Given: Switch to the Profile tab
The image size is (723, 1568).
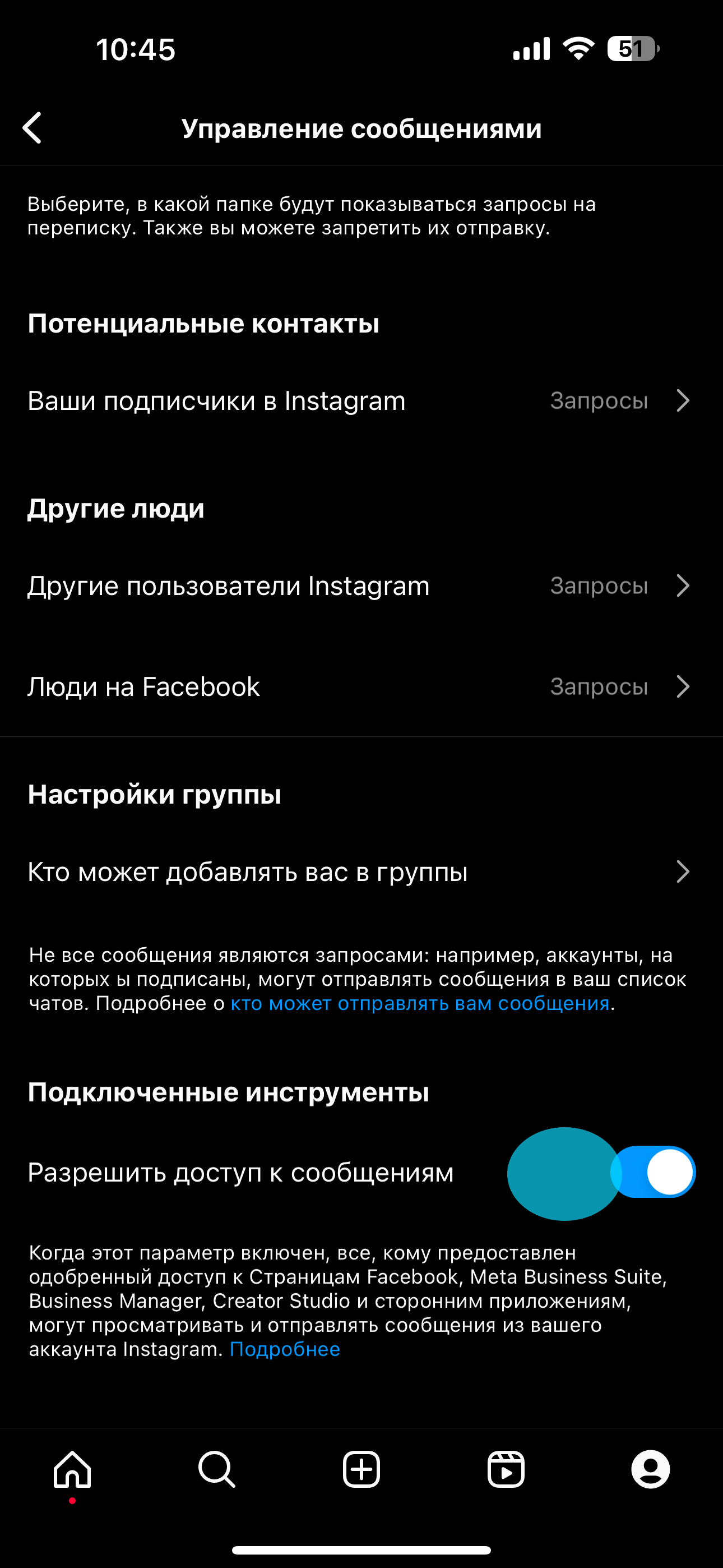Looking at the screenshot, I should click(x=650, y=1469).
